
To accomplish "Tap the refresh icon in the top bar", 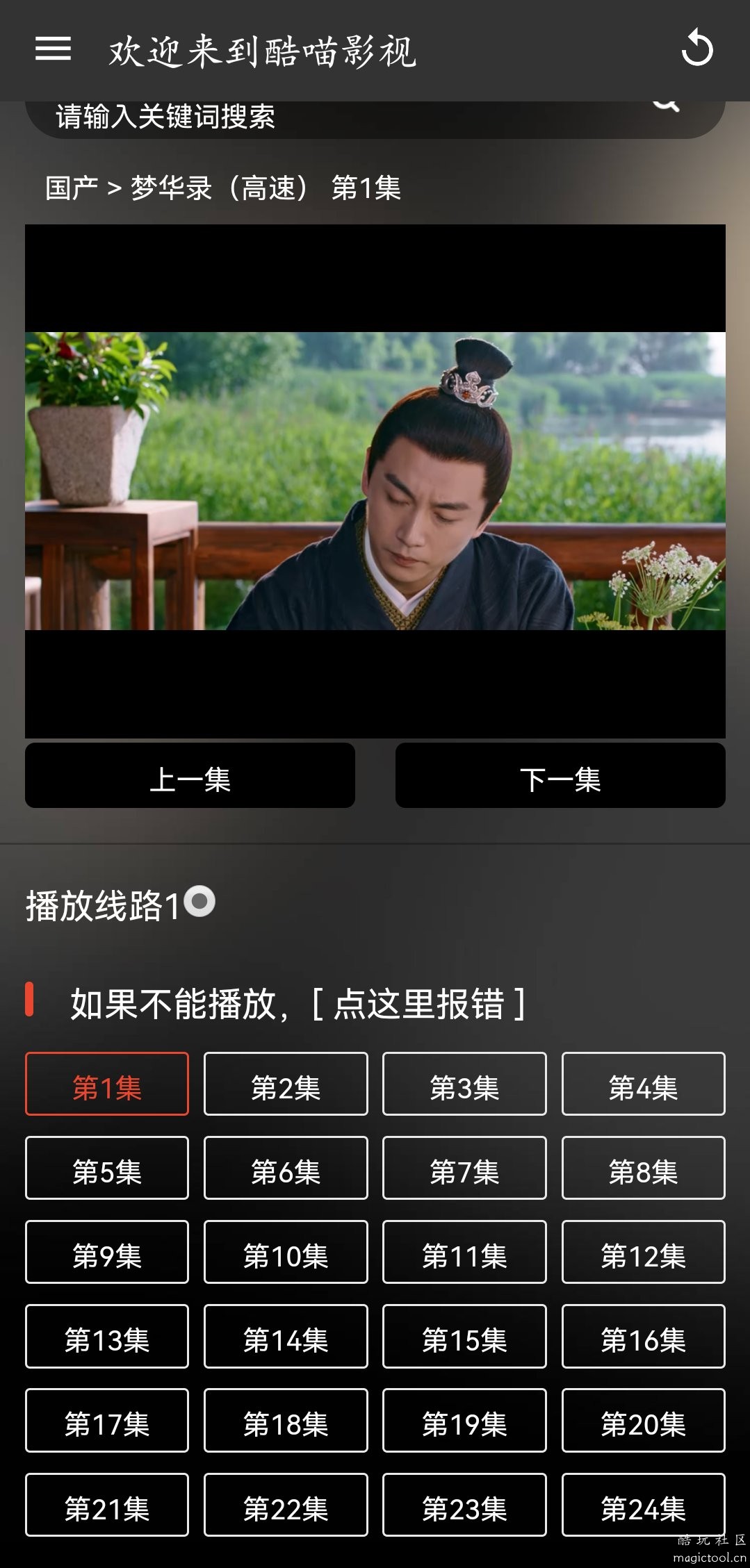I will (697, 49).
